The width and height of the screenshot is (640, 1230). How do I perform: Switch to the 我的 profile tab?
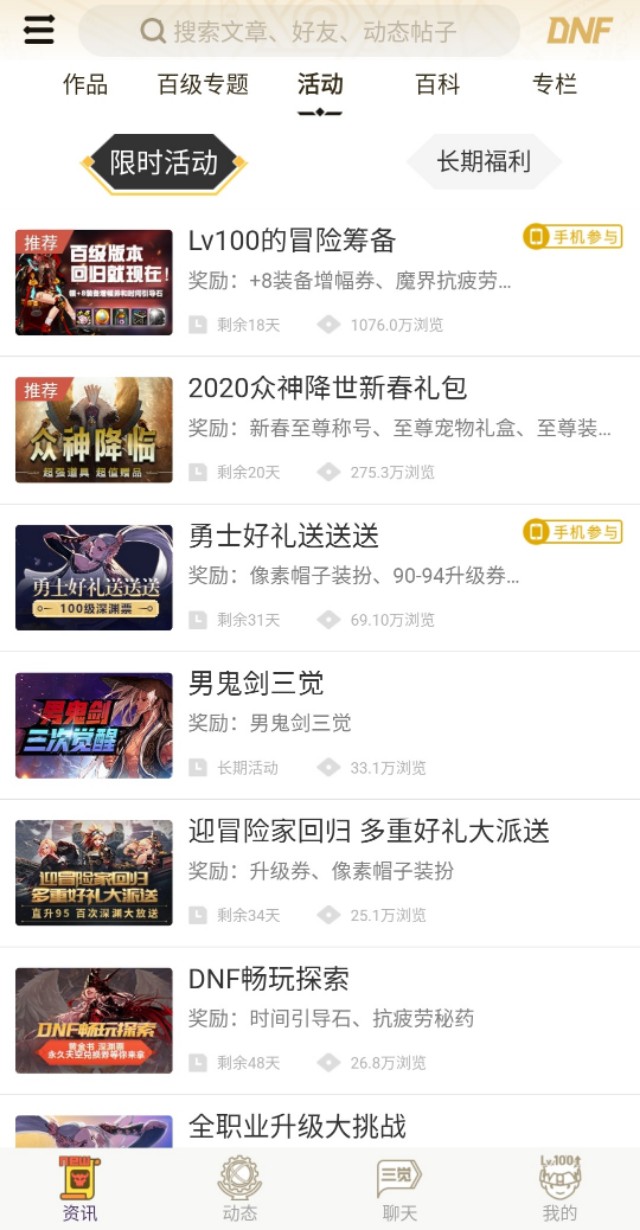click(560, 1190)
